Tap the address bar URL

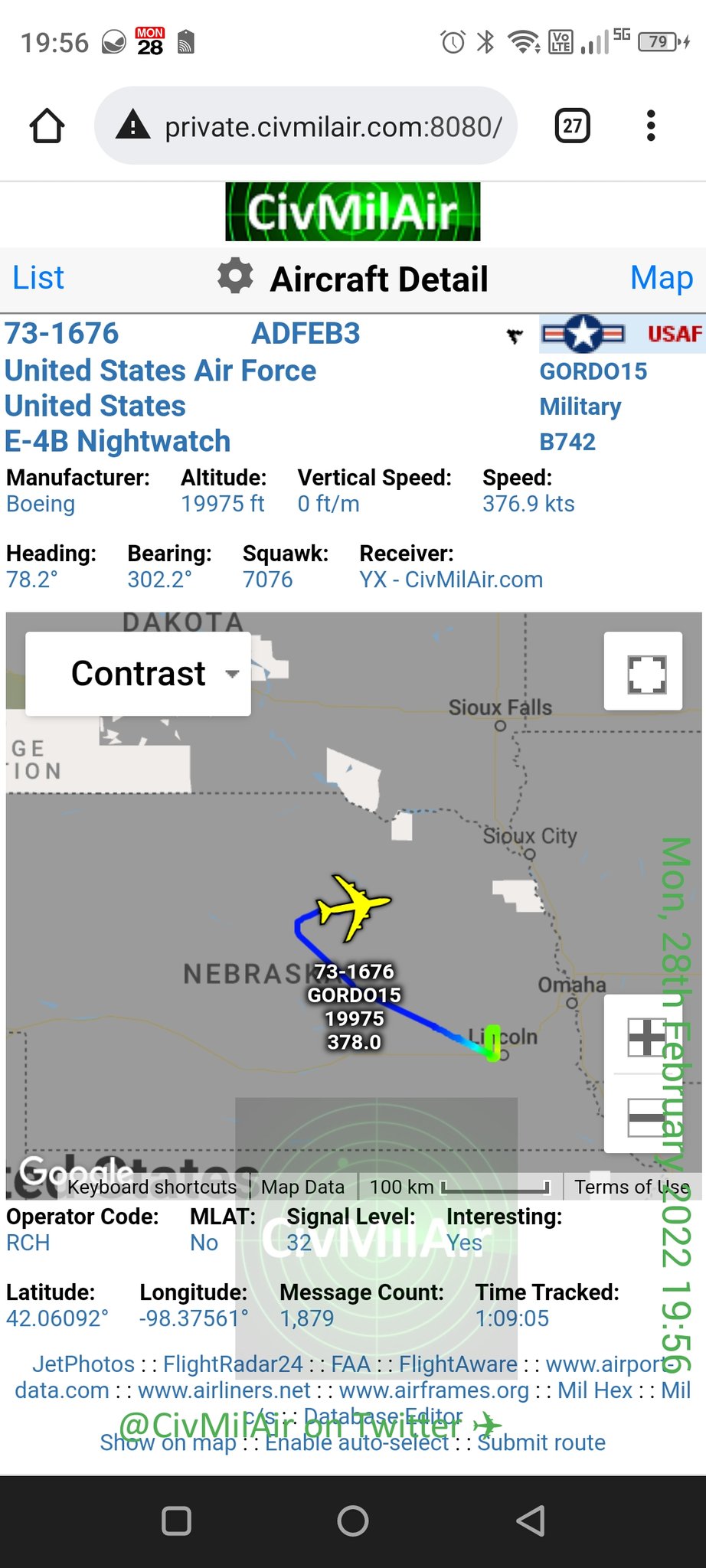click(332, 126)
